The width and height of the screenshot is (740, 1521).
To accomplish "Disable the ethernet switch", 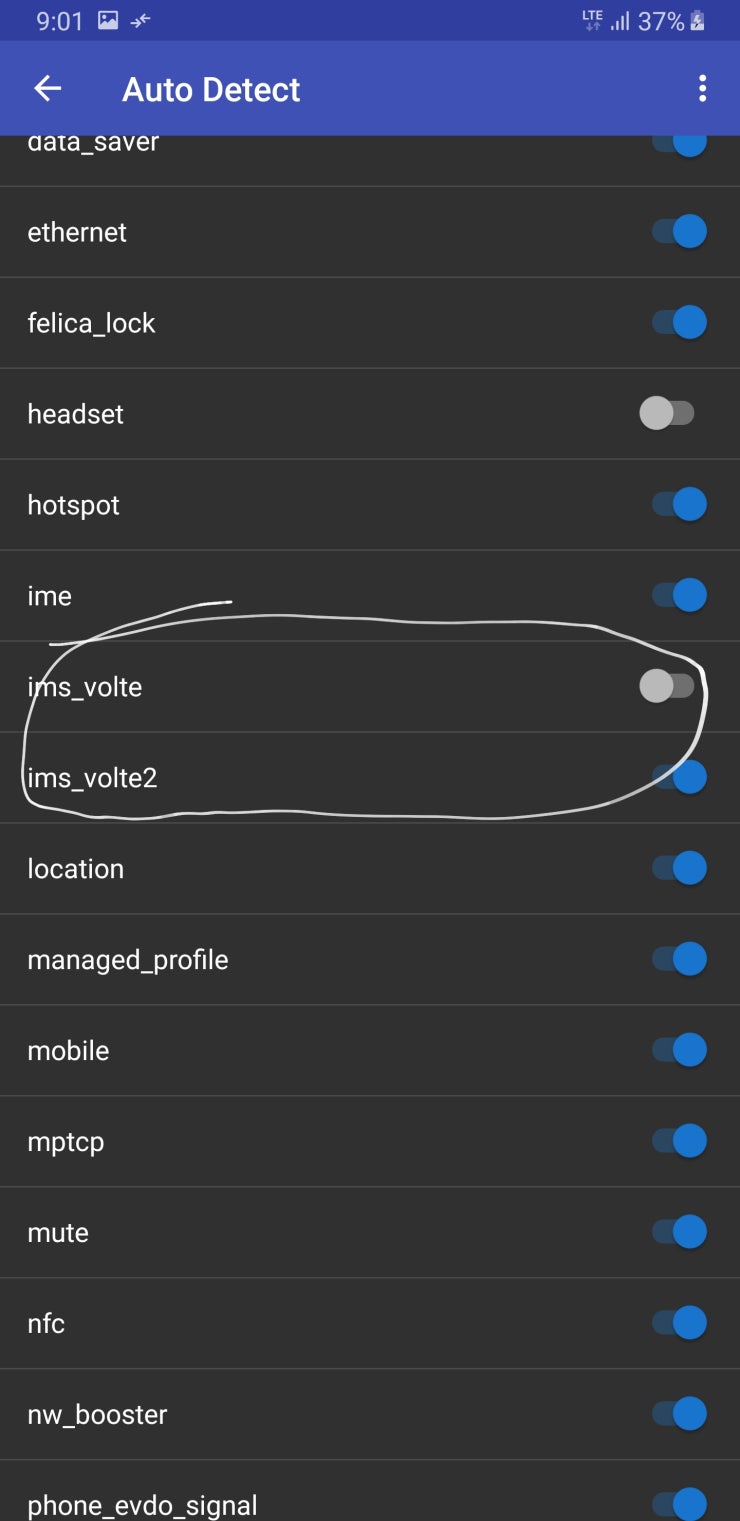I will pyautogui.click(x=680, y=231).
